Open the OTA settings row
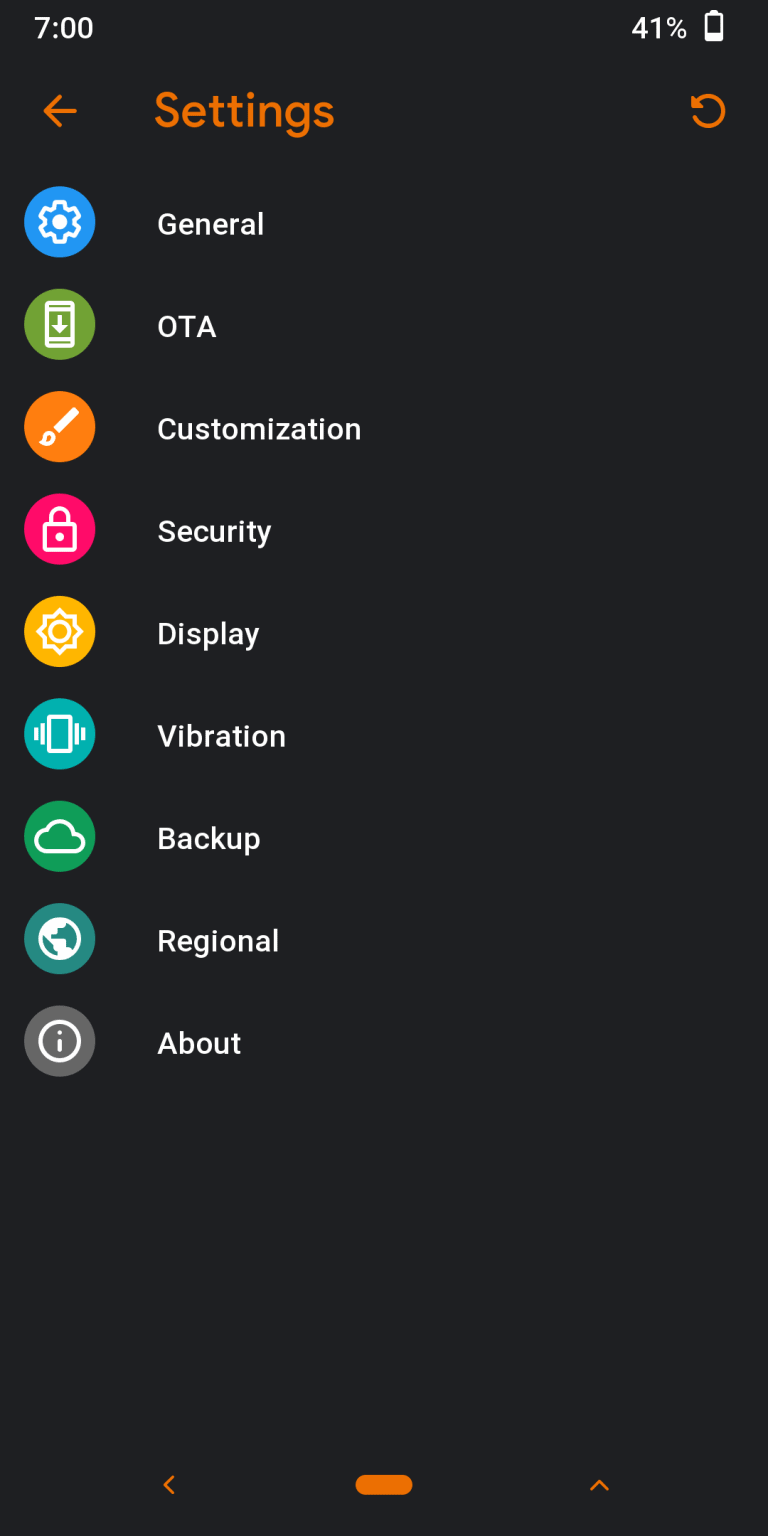 384,325
